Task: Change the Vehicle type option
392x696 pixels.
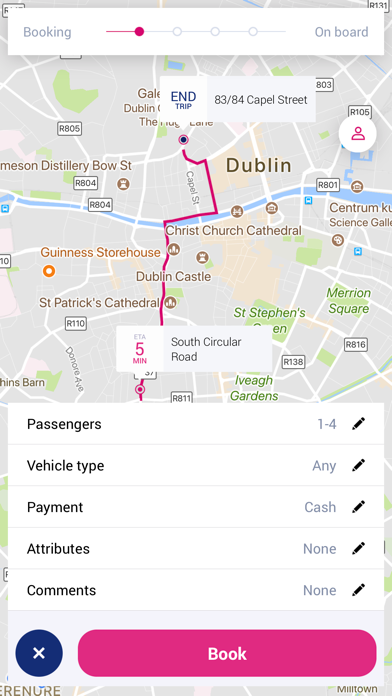Action: 196,466
